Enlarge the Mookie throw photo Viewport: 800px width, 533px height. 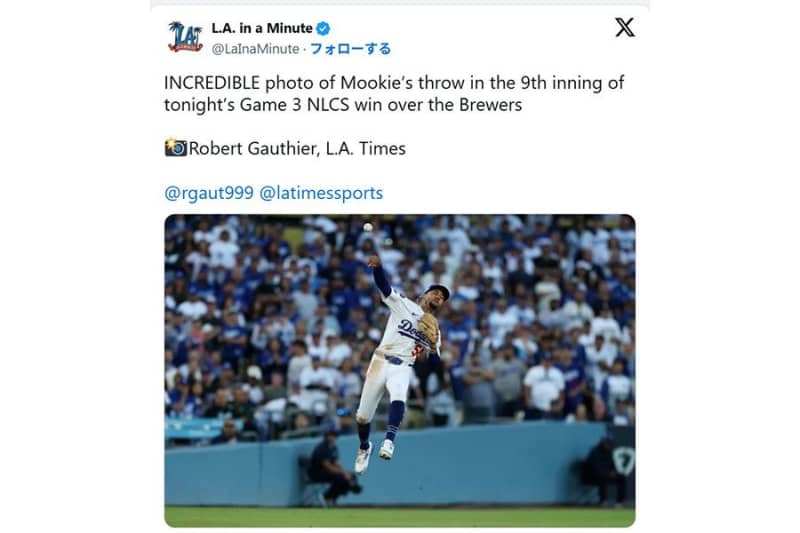(x=399, y=370)
